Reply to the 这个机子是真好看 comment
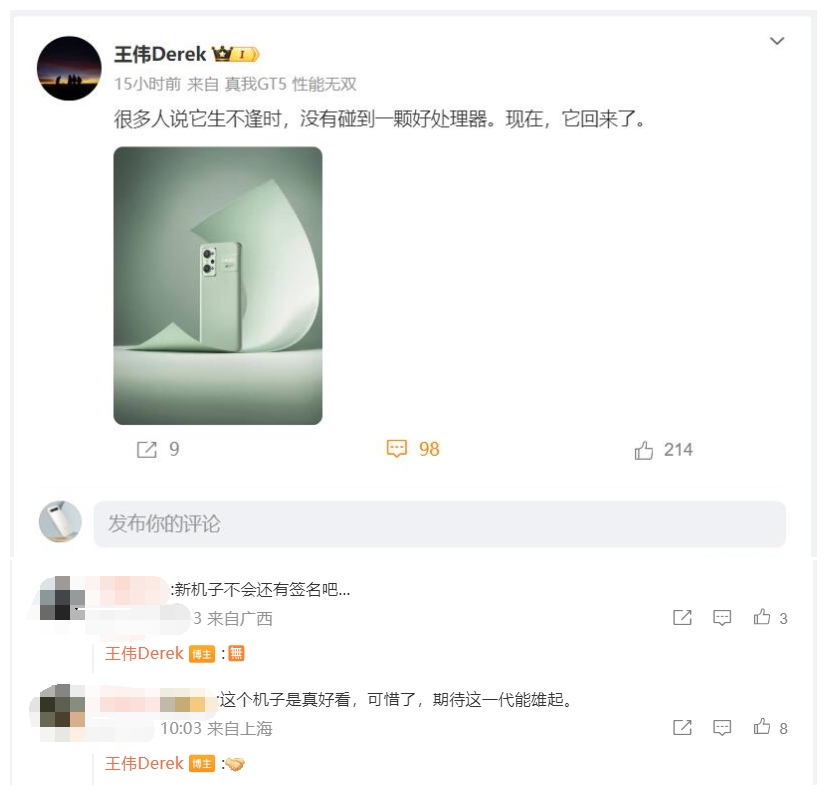827x794 pixels. coord(722,728)
